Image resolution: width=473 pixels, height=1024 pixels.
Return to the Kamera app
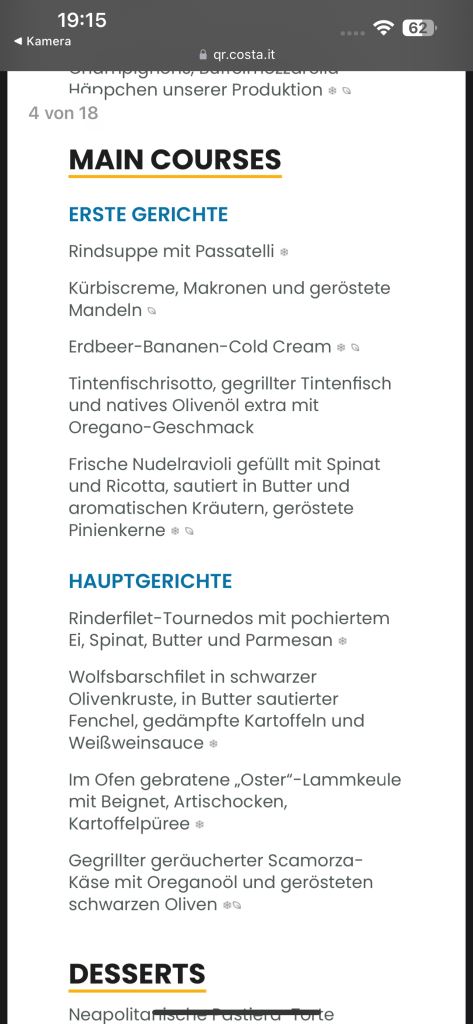(42, 41)
